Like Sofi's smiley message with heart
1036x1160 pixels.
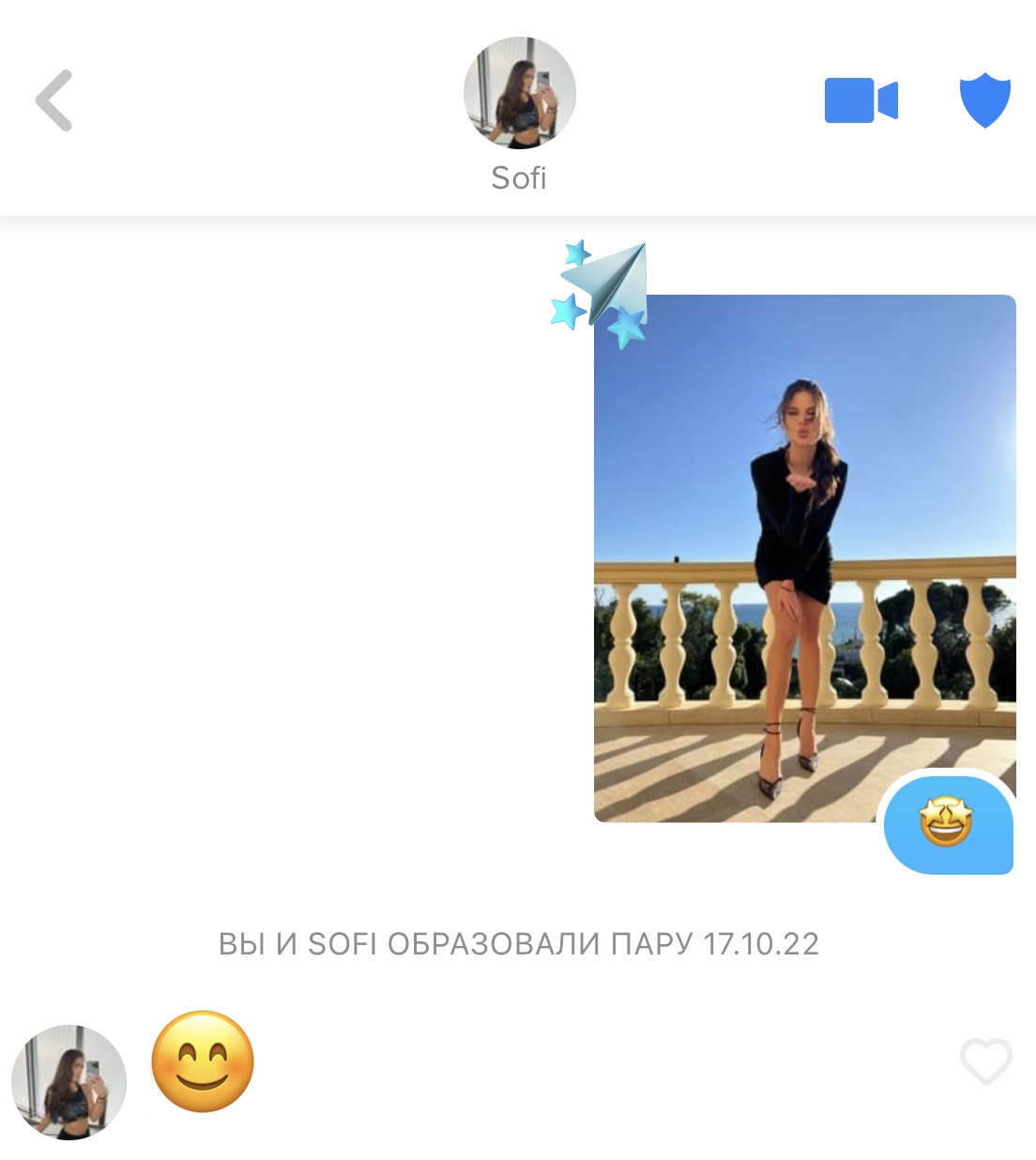[x=985, y=1061]
